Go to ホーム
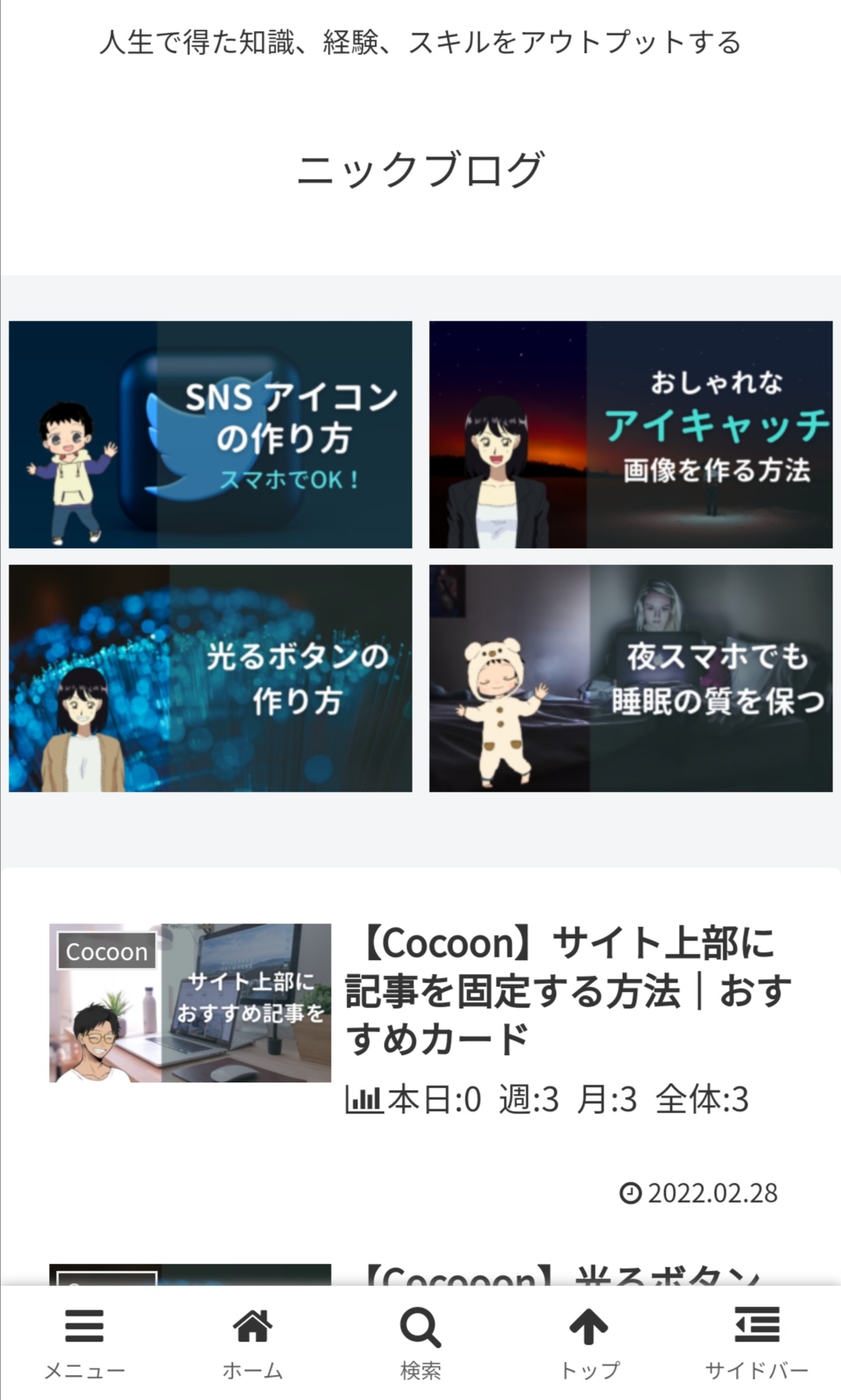Screen dimensions: 841x1400 coord(252,1342)
